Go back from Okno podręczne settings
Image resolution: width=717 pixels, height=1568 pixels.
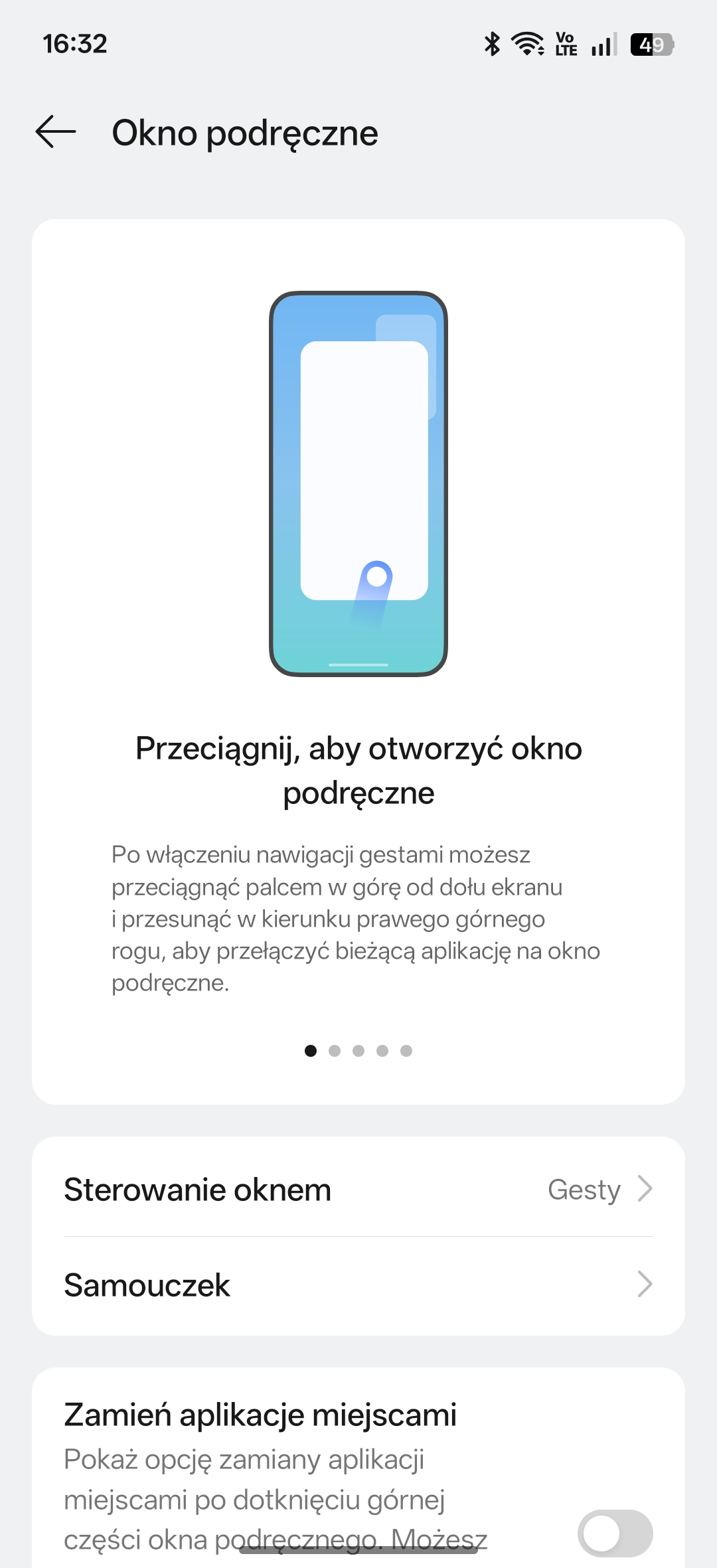(56, 131)
